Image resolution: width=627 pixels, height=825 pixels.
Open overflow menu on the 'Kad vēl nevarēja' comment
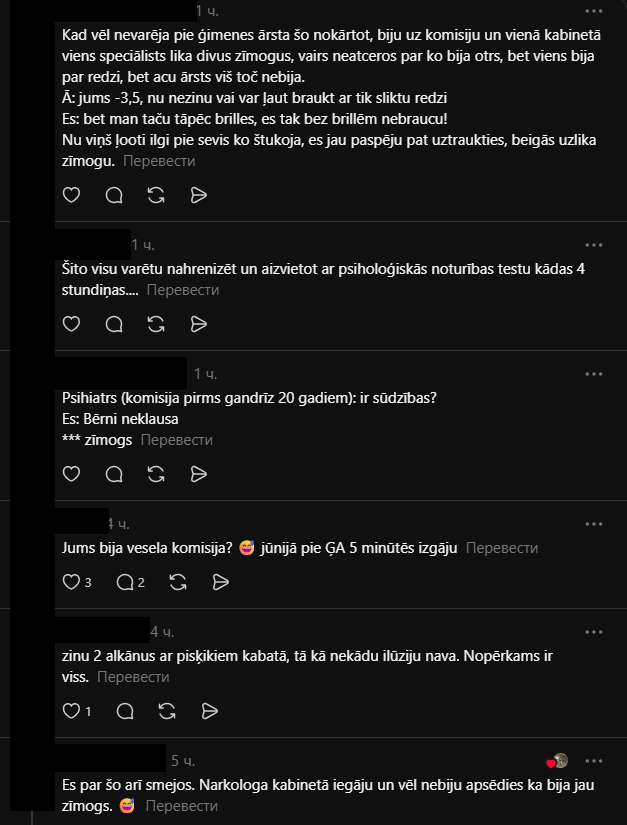pyautogui.click(x=593, y=11)
